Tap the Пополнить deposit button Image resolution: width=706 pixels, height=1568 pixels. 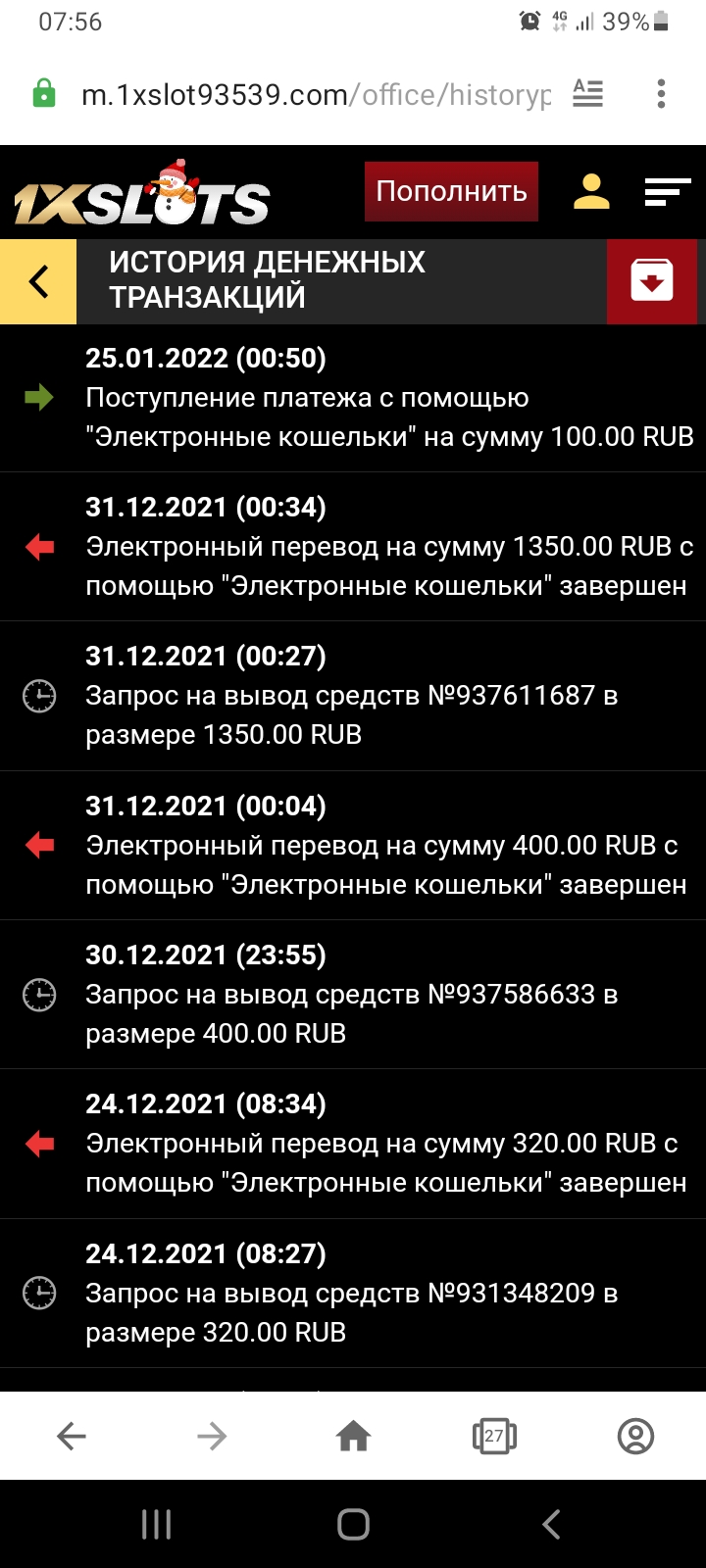pyautogui.click(x=451, y=191)
